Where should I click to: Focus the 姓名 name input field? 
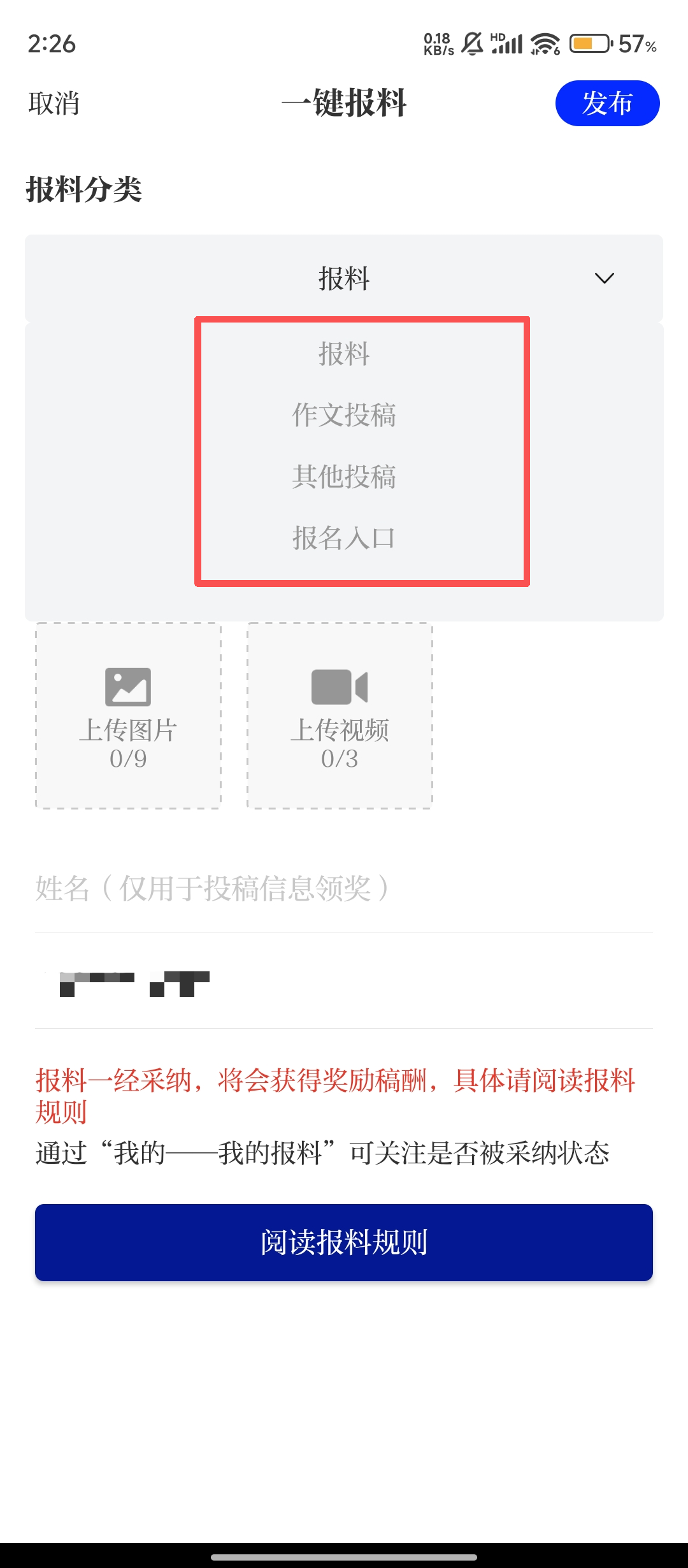(344, 889)
